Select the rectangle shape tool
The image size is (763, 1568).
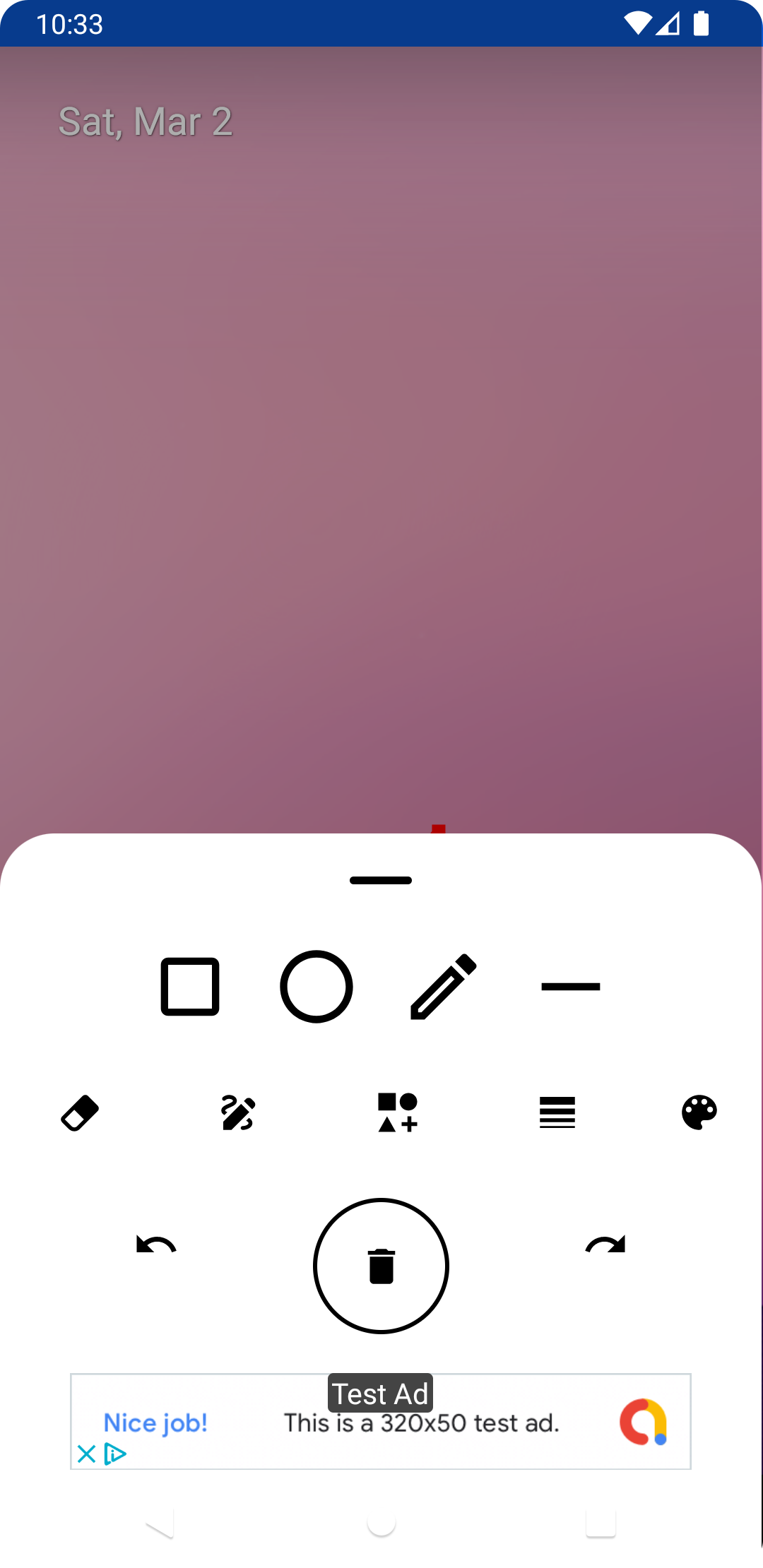pyautogui.click(x=190, y=987)
